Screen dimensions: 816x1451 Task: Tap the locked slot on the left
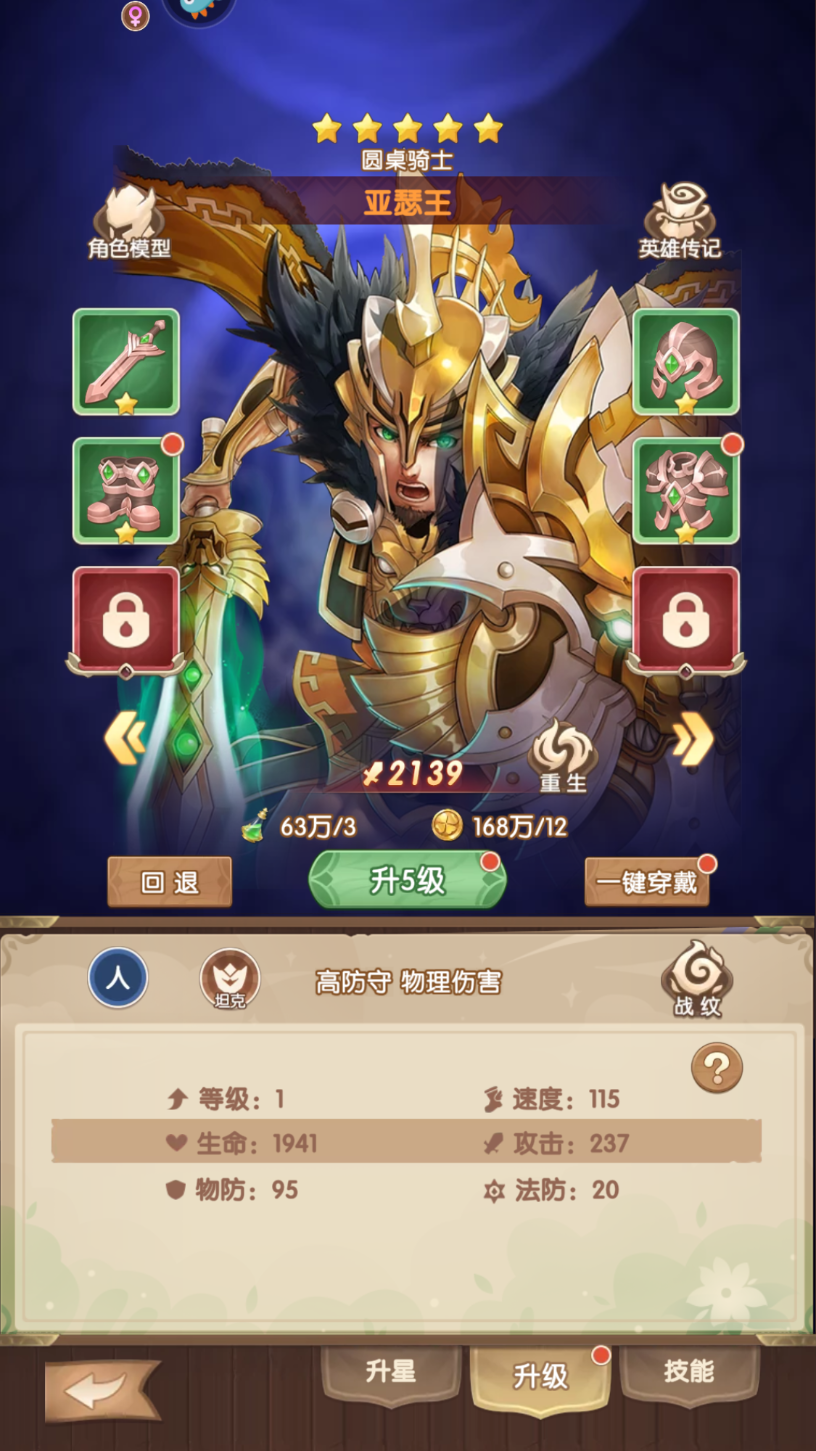point(126,622)
